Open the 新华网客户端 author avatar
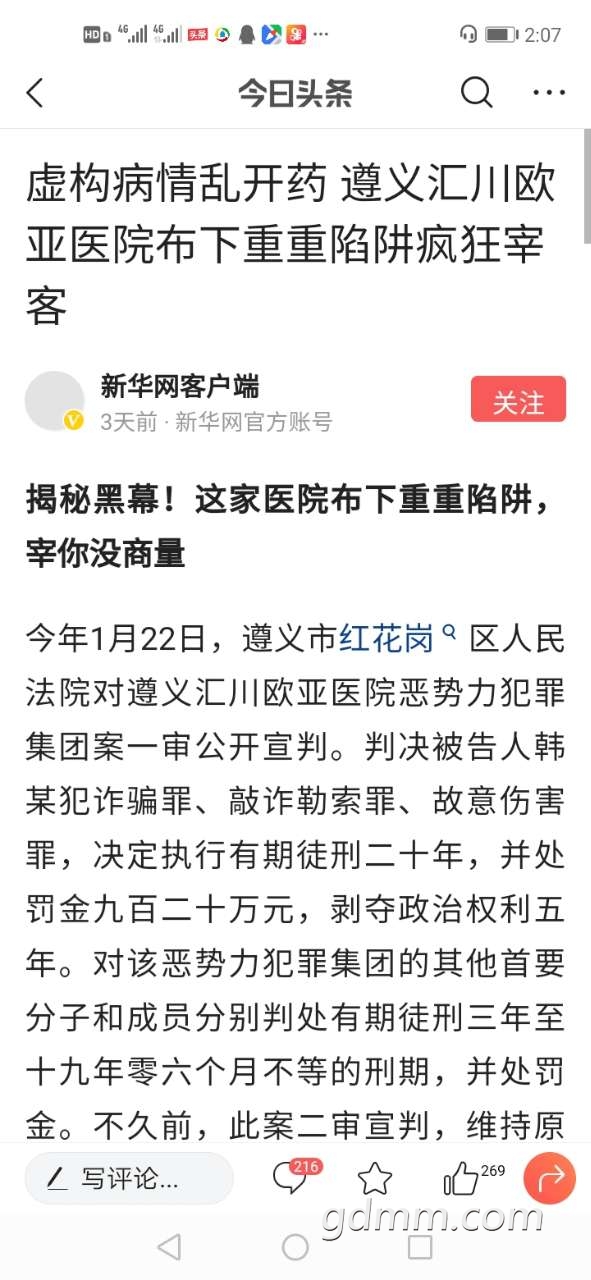Viewport: 591px width, 1280px height. [55, 401]
